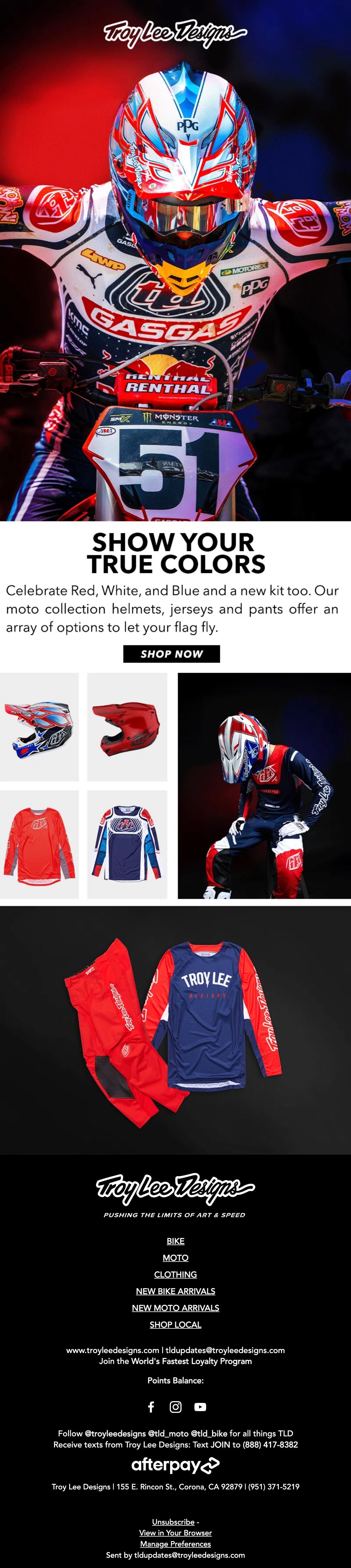Visit the Facebook page icon

coord(151,1407)
